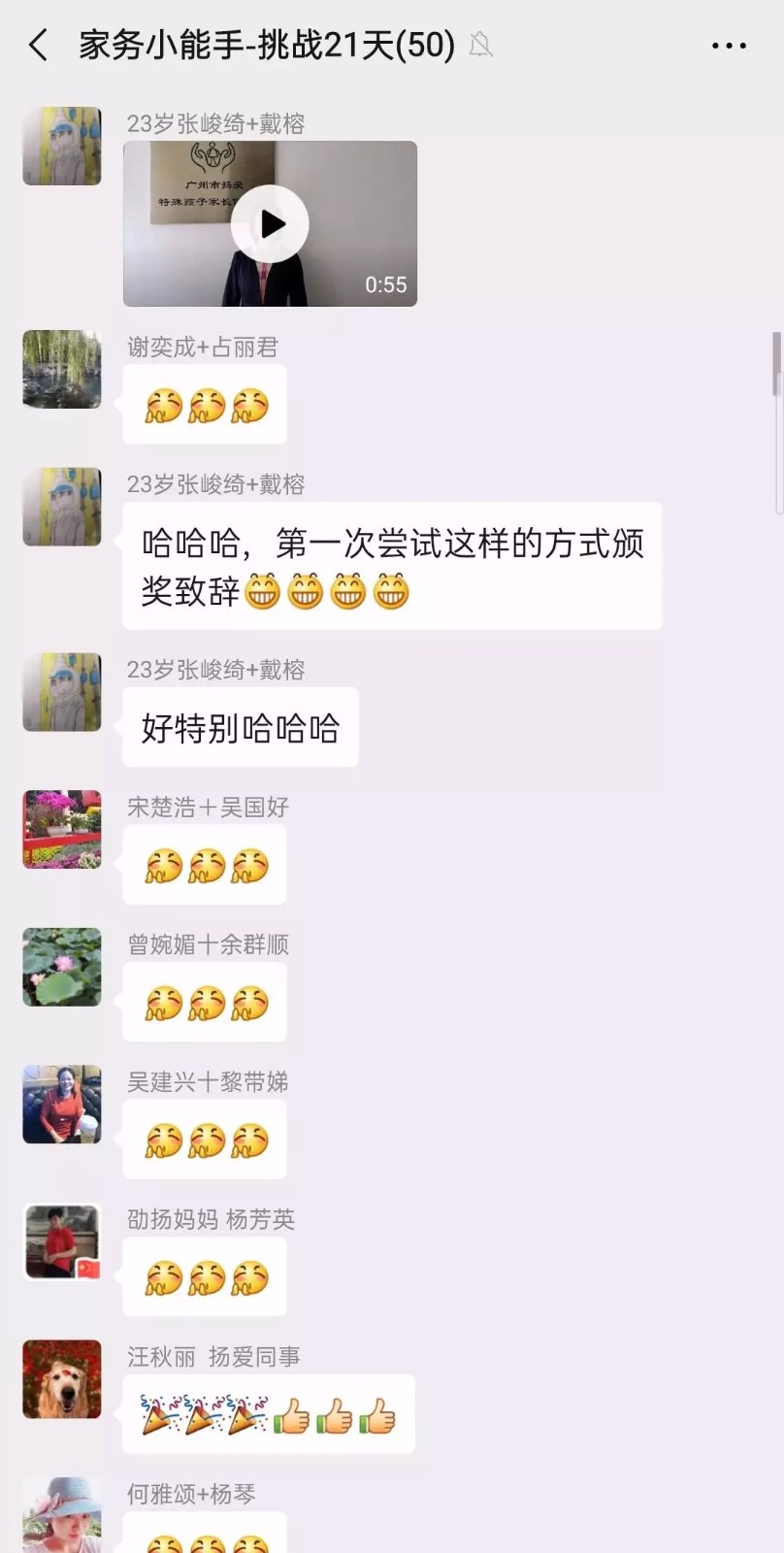Viewport: 784px width, 1553px height.
Task: View avatar of 23岁张峻绮+戴榕 beside the video
Action: click(62, 146)
